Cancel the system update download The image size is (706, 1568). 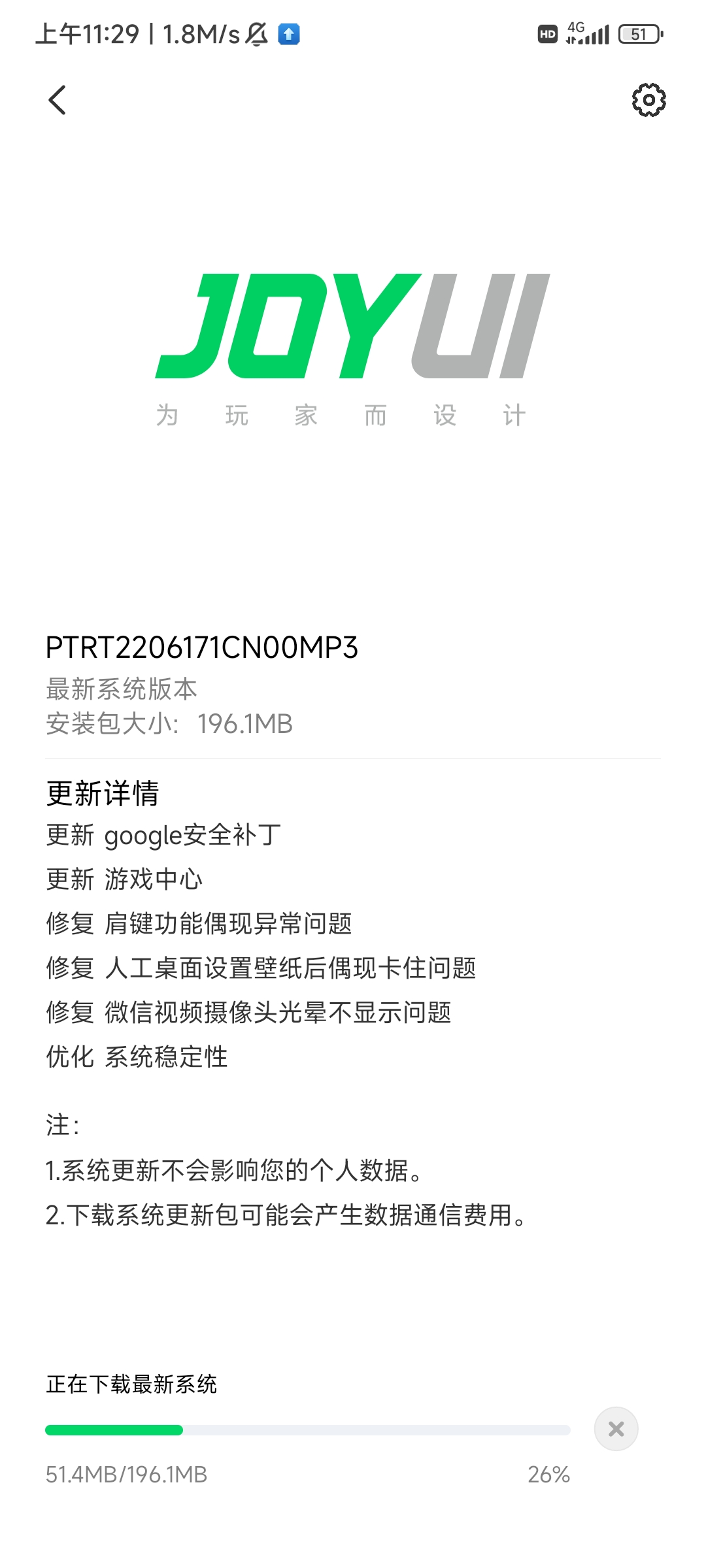click(616, 1429)
